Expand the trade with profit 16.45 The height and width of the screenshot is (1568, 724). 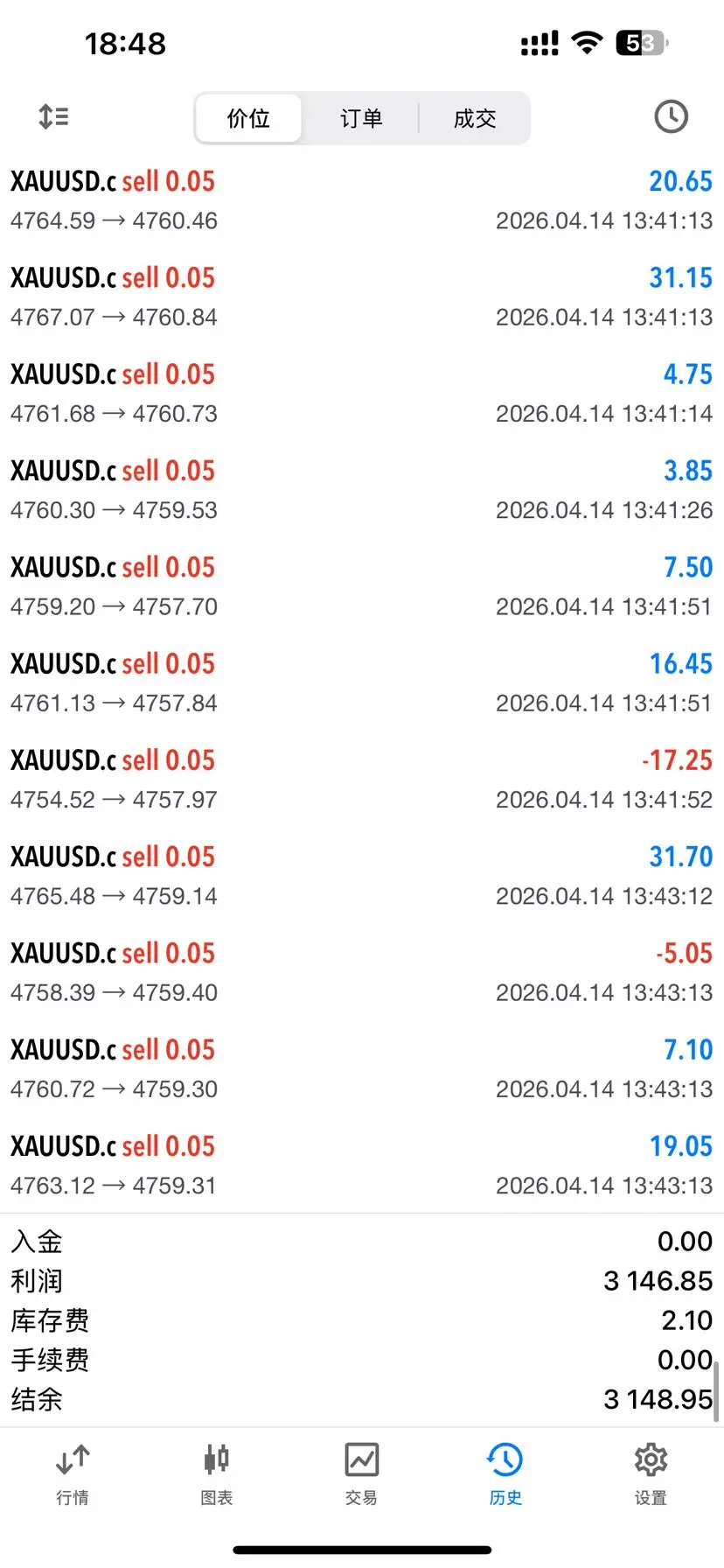point(361,682)
